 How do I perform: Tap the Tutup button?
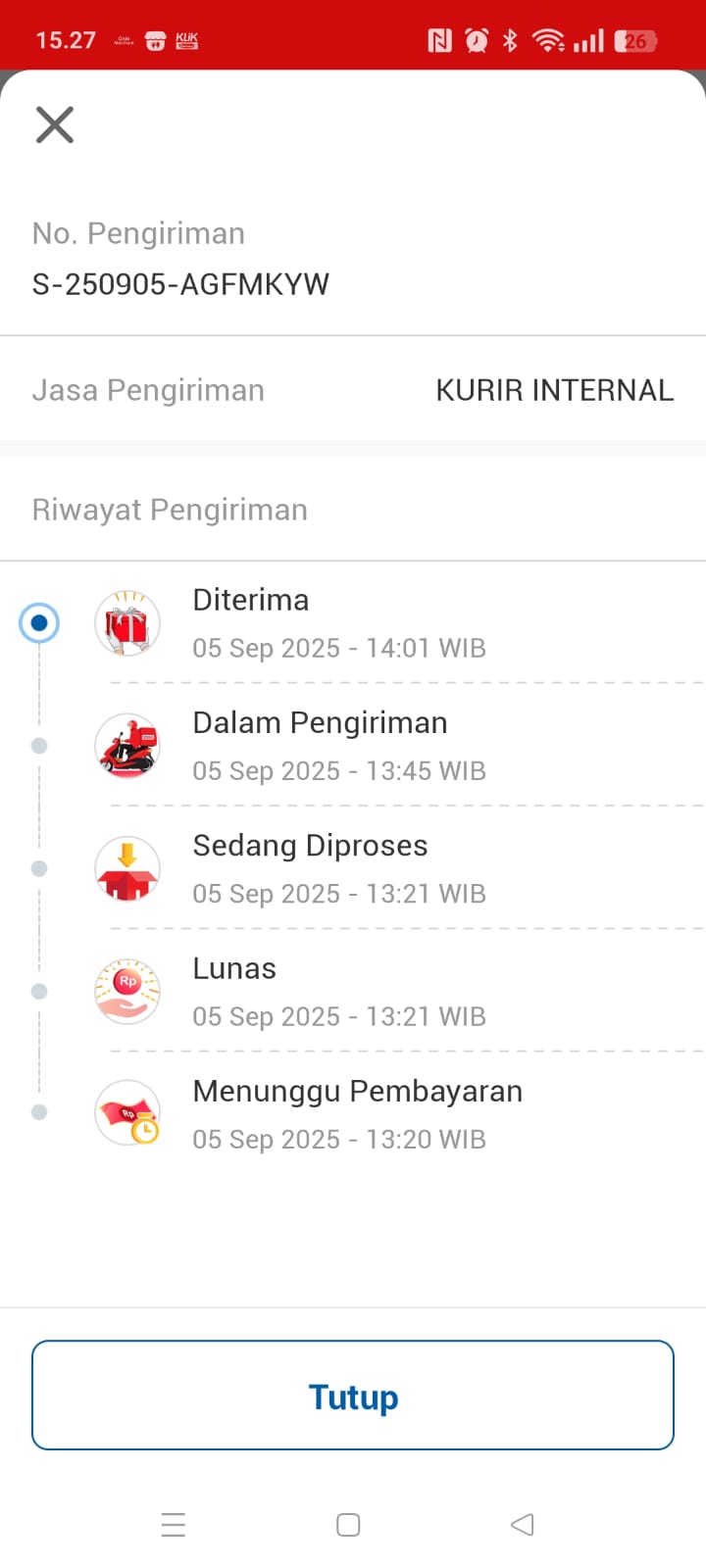click(x=353, y=1396)
